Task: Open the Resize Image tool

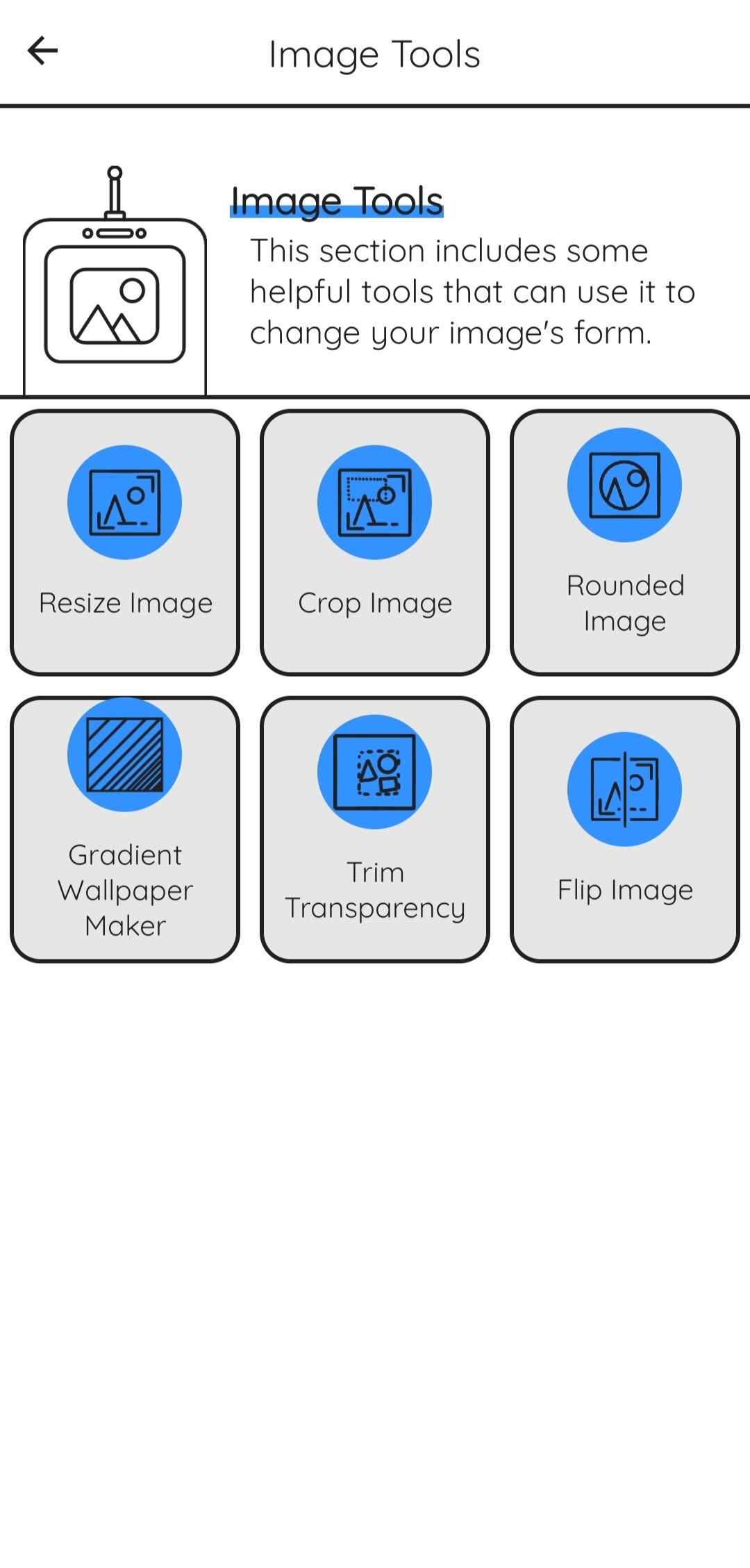Action: (125, 542)
